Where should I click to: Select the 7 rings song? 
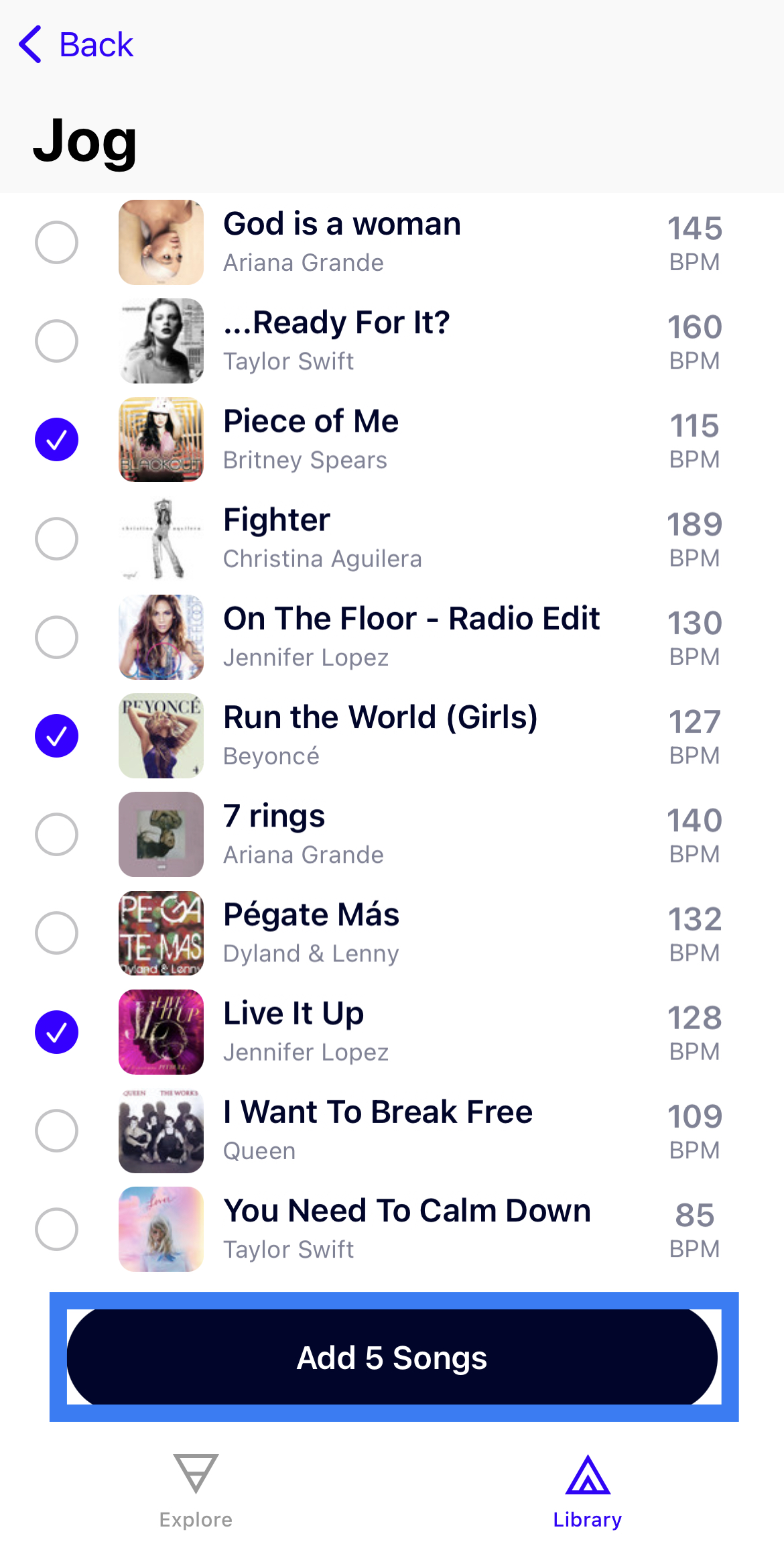click(56, 834)
